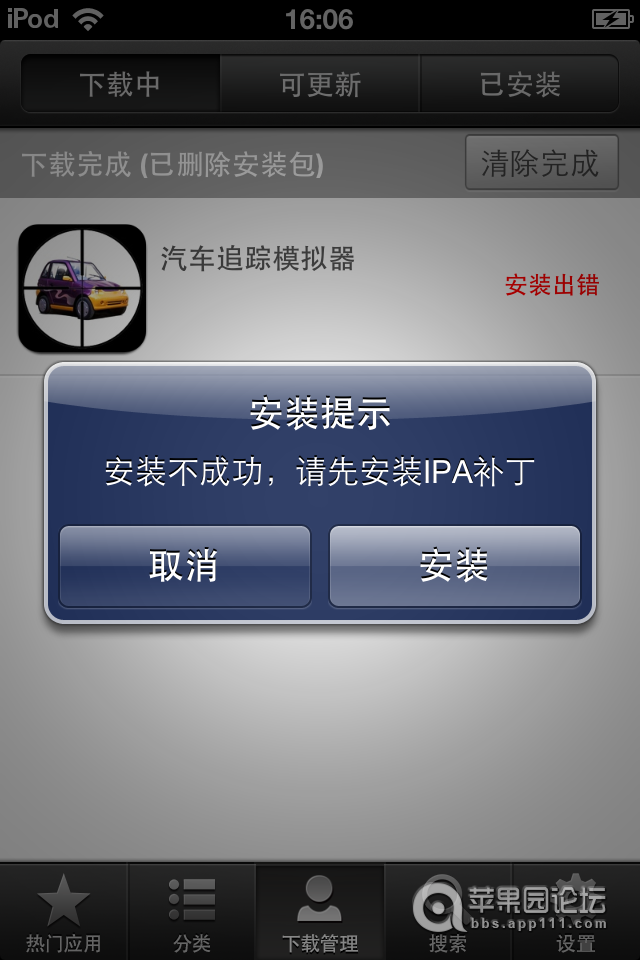Tap the 清除完成 button

(x=541, y=163)
